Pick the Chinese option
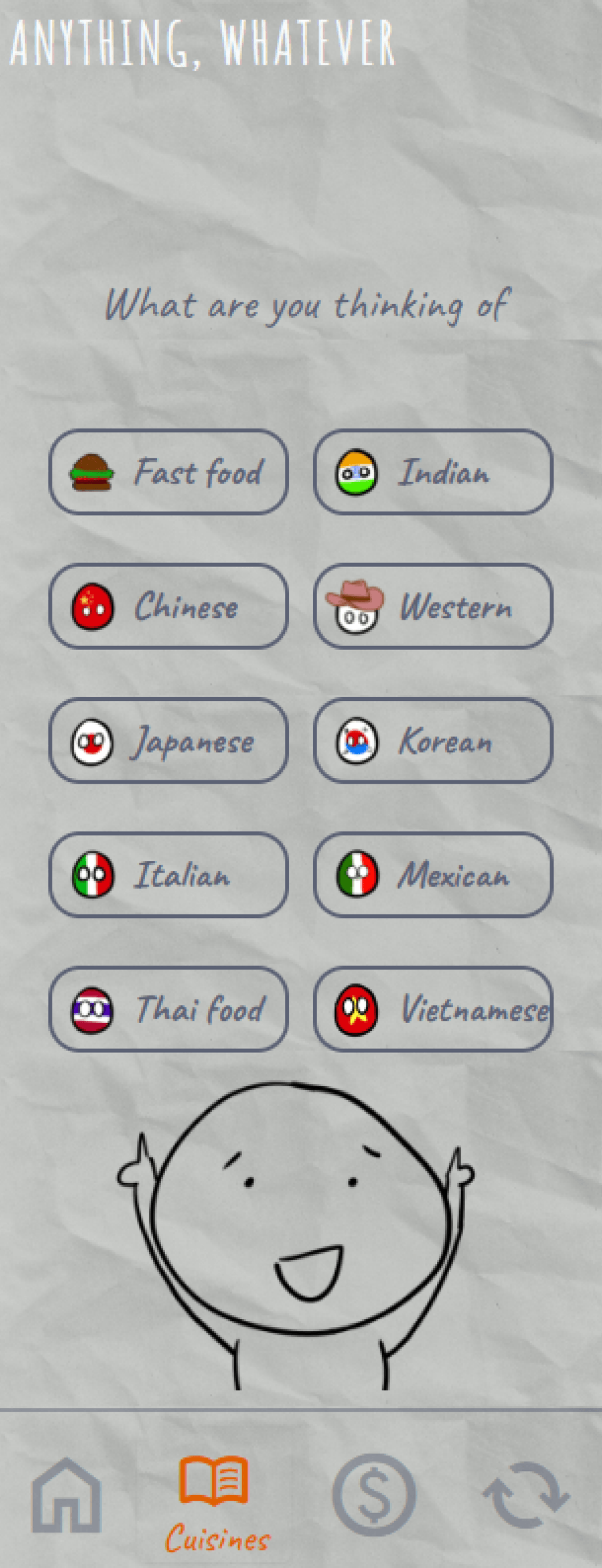602x1568 pixels. 169,606
